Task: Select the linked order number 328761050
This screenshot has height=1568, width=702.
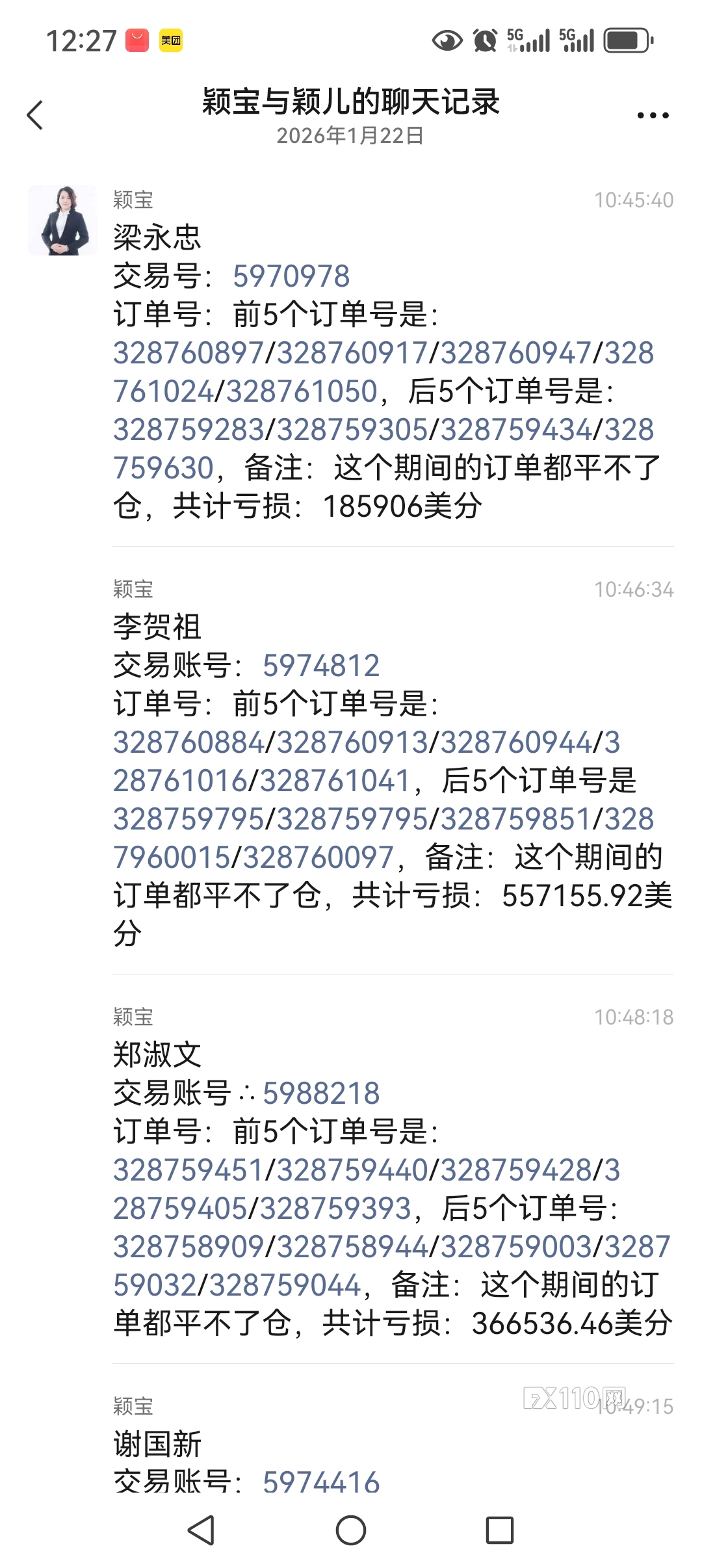Action: [302, 392]
